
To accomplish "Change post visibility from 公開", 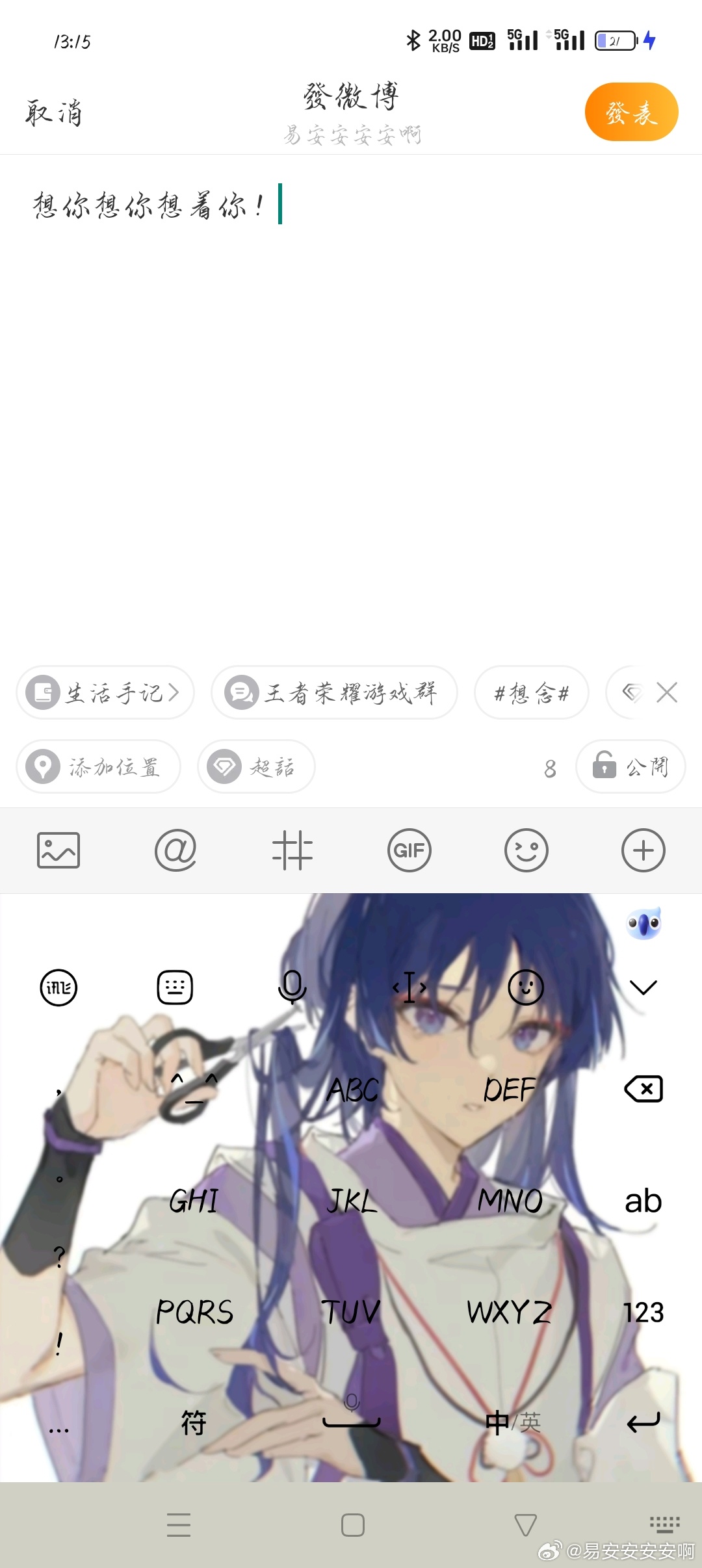I will click(630, 766).
